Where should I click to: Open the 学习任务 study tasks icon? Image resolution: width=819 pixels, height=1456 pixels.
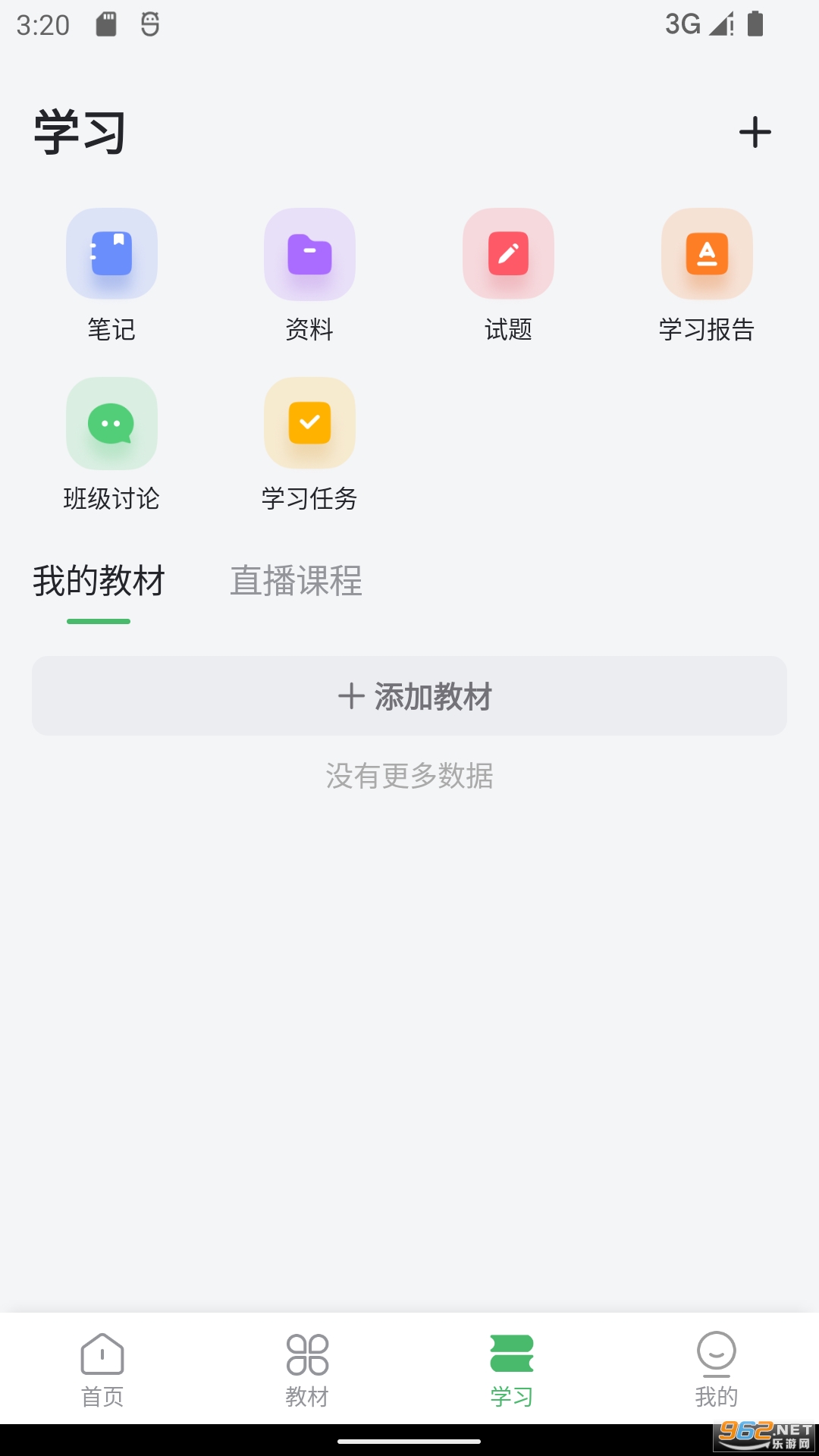click(x=309, y=424)
